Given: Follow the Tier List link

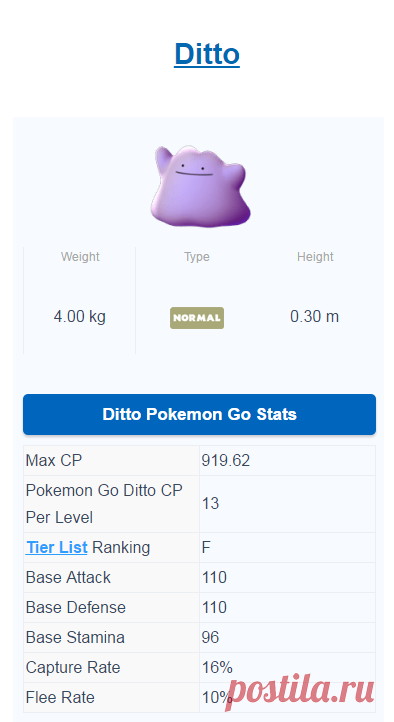Looking at the screenshot, I should (57, 547).
